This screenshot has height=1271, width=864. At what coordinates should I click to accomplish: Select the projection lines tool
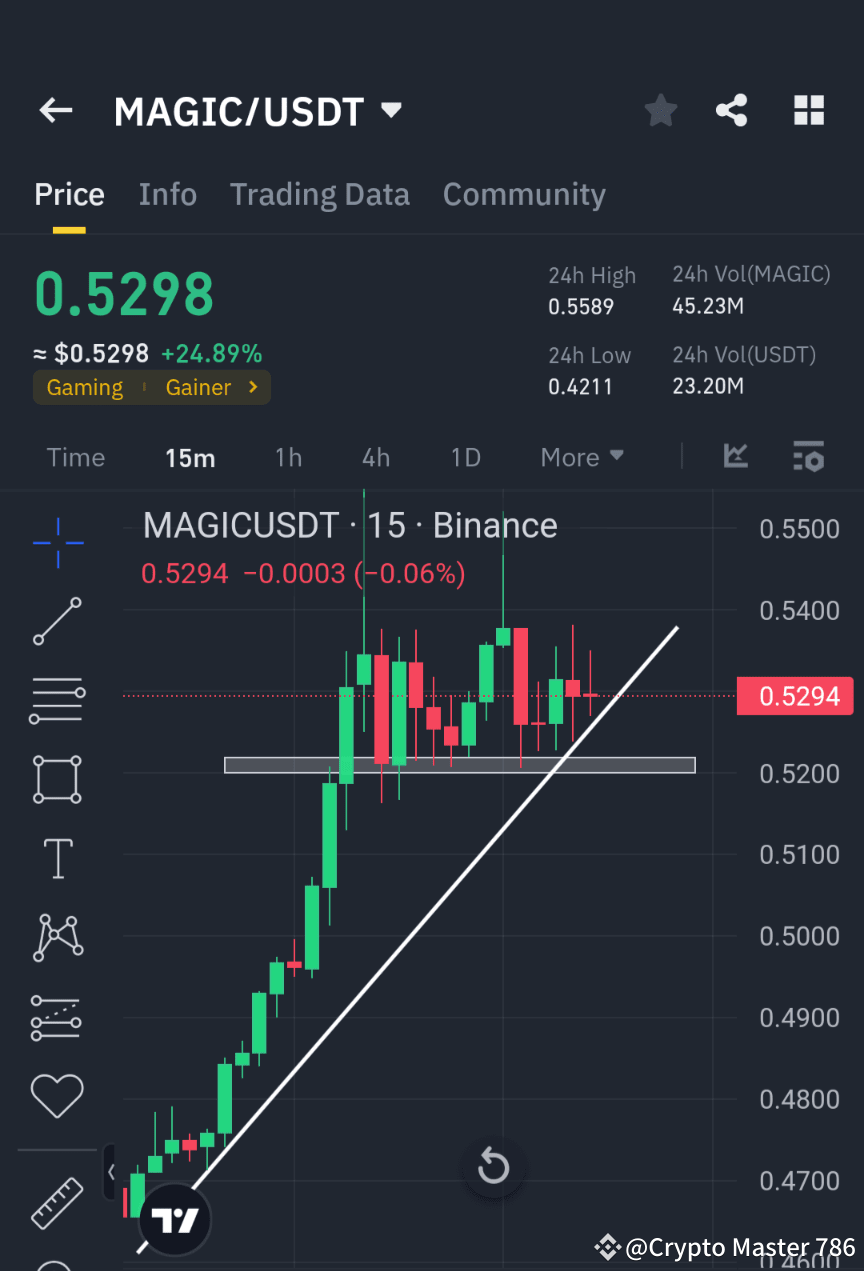coord(57,1017)
